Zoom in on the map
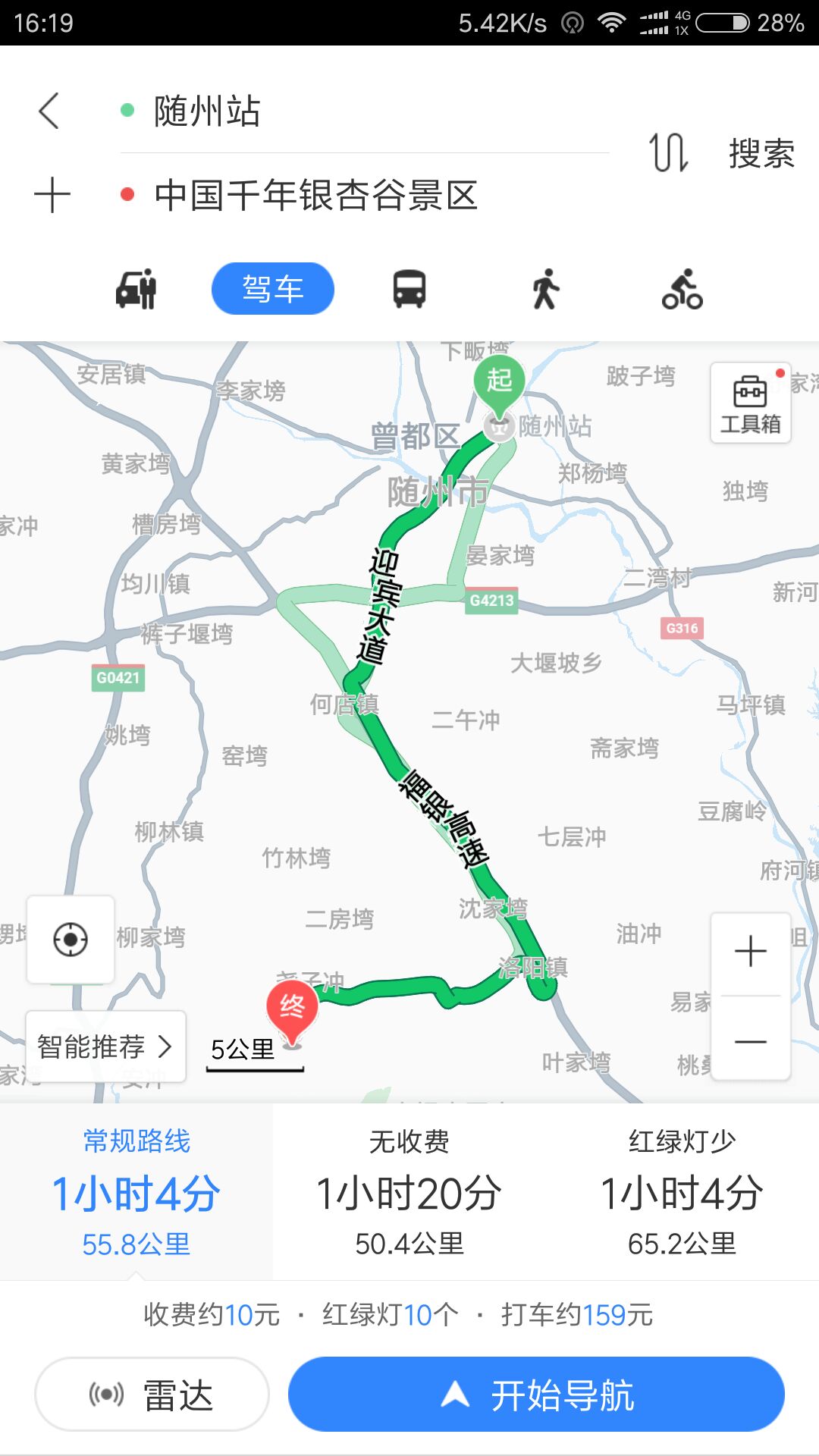This screenshot has width=819, height=1456. 750,952
